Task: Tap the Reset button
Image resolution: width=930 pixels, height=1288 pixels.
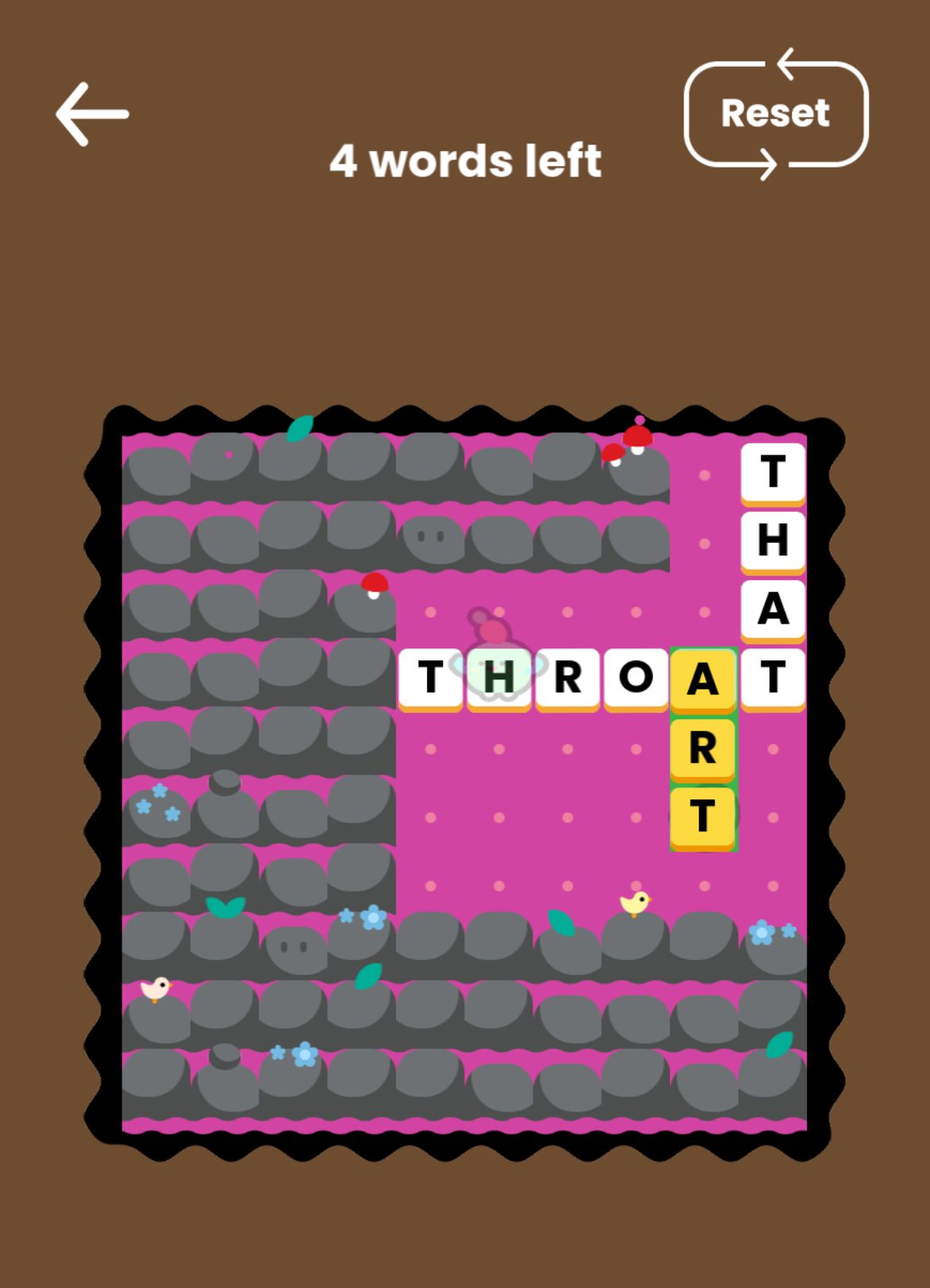Action: (775, 114)
